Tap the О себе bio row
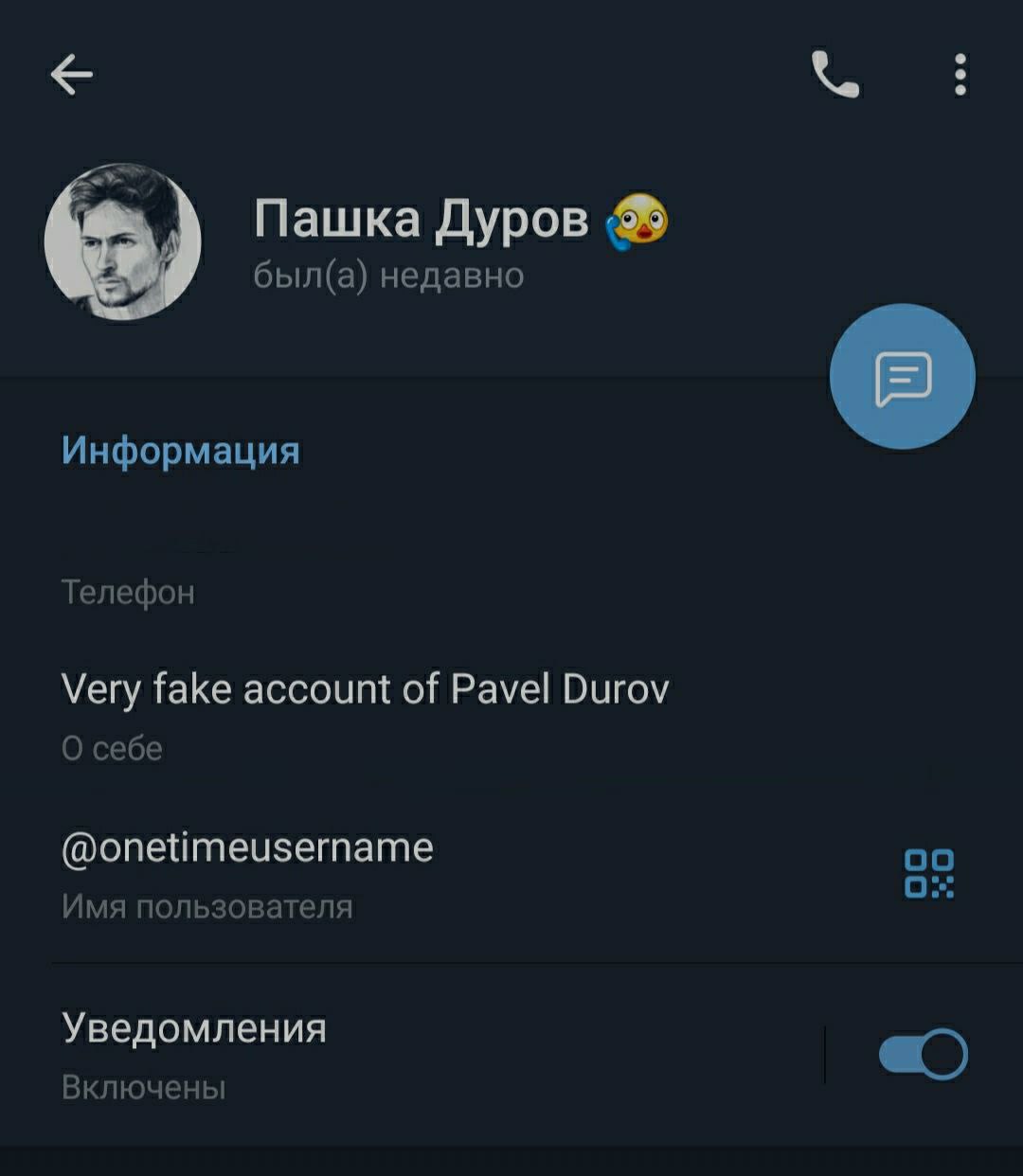Image resolution: width=1023 pixels, height=1176 pixels. (365, 715)
